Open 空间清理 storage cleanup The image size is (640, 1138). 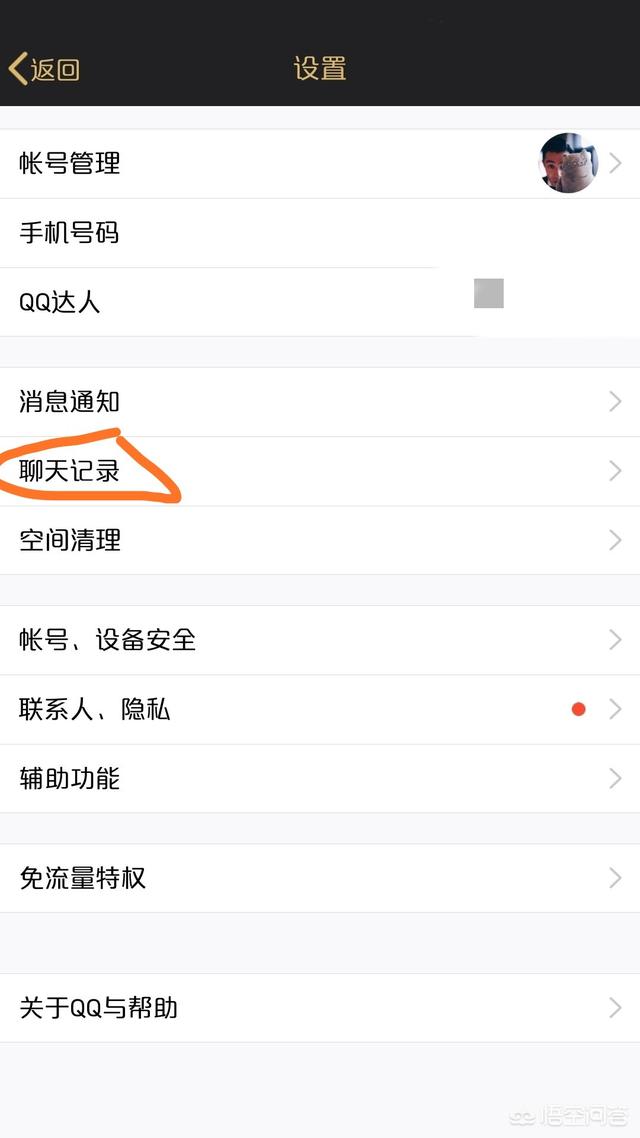[320, 541]
